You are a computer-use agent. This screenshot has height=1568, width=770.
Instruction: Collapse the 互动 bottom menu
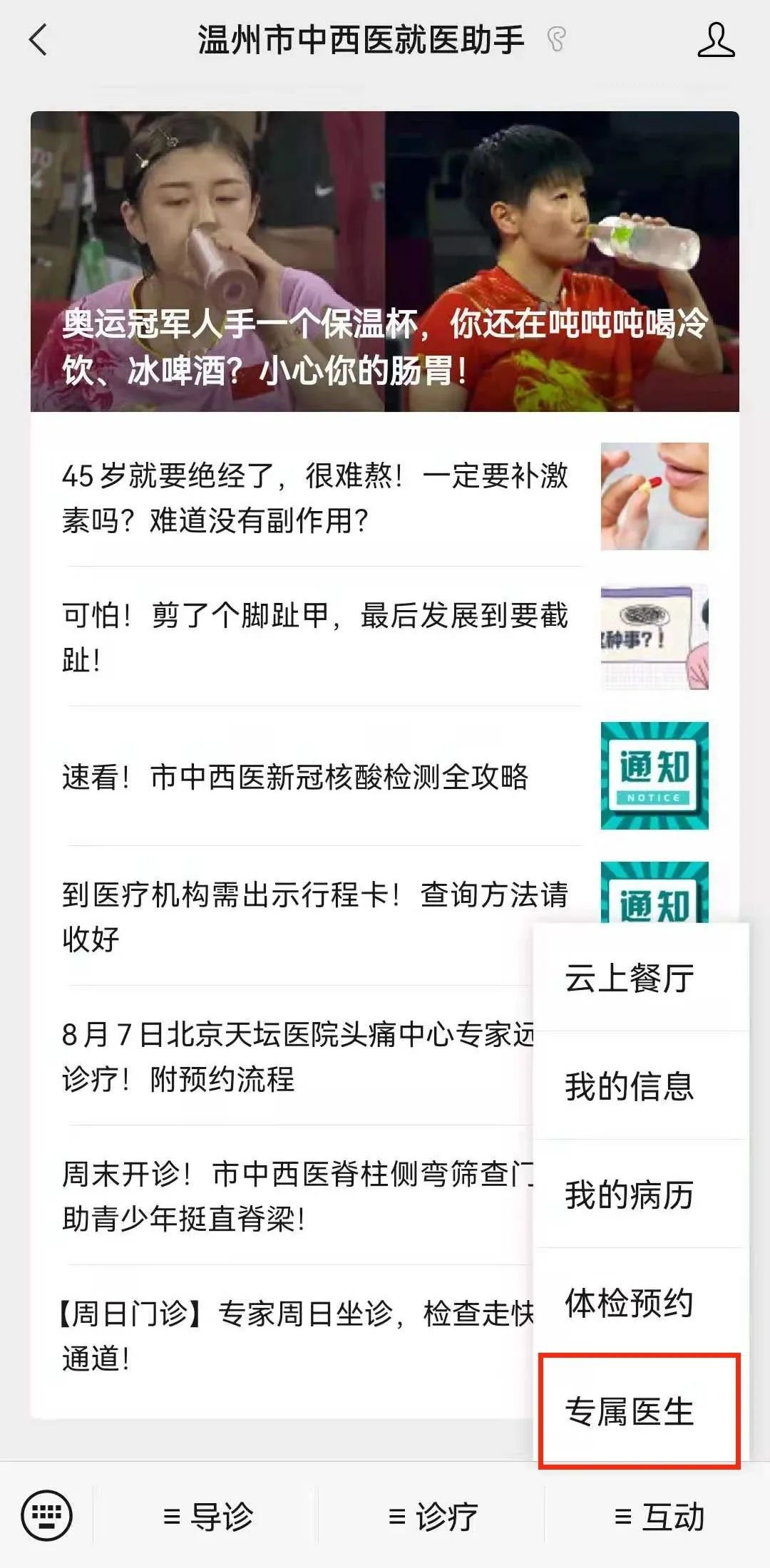pyautogui.click(x=659, y=1516)
